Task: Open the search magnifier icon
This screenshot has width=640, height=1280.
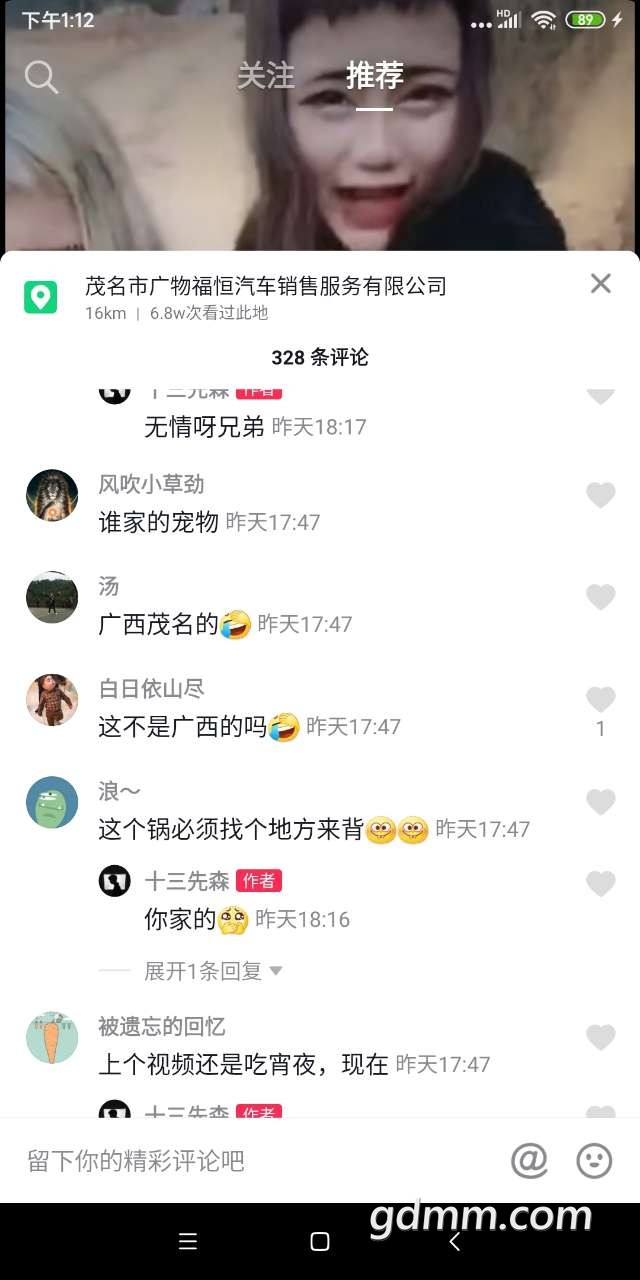Action: (41, 77)
